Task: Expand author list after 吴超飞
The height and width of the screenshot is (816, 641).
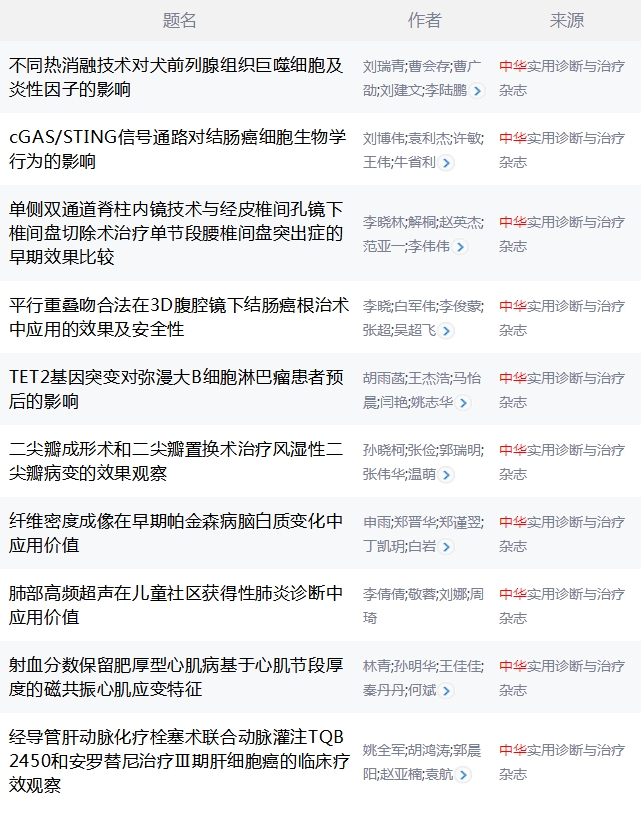Action: [446, 330]
